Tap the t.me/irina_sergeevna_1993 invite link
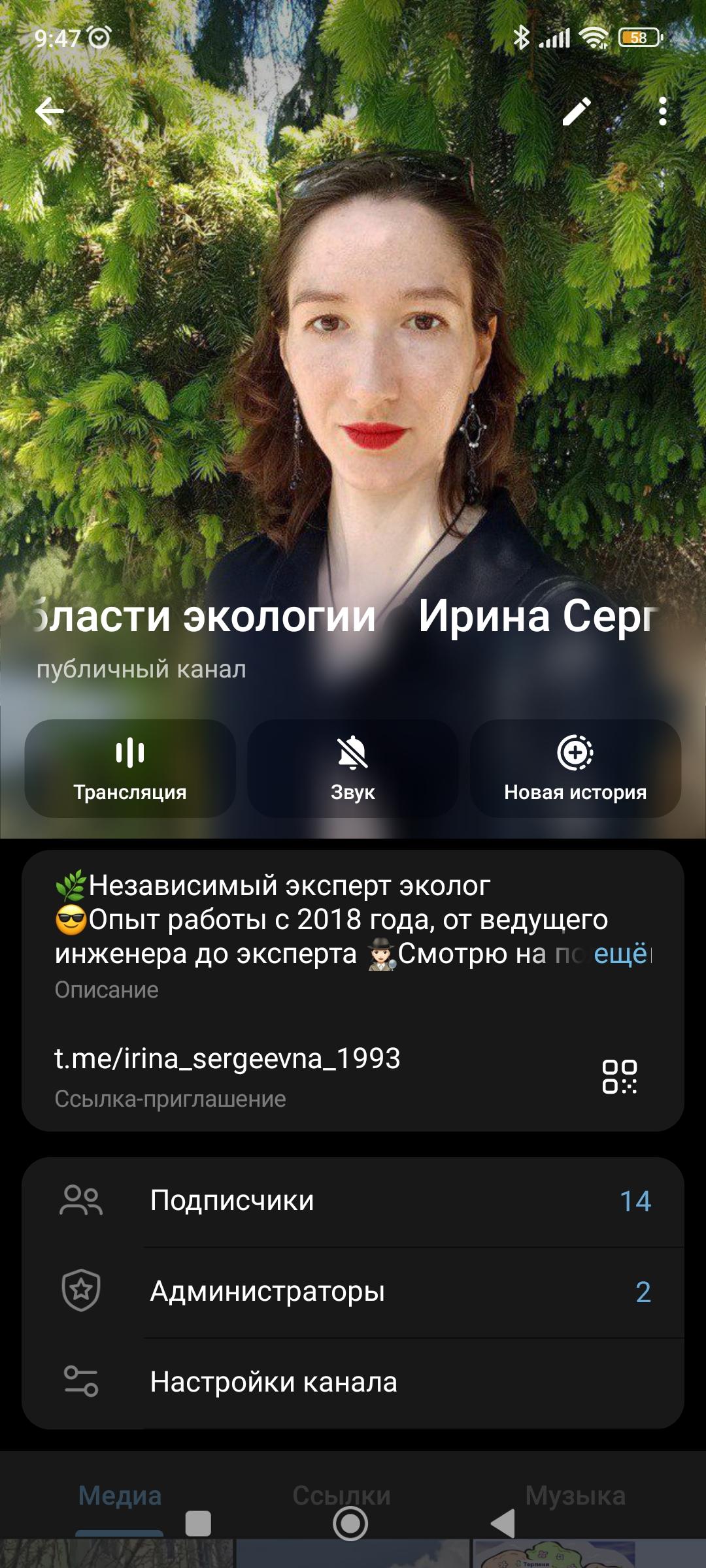 (227, 1059)
